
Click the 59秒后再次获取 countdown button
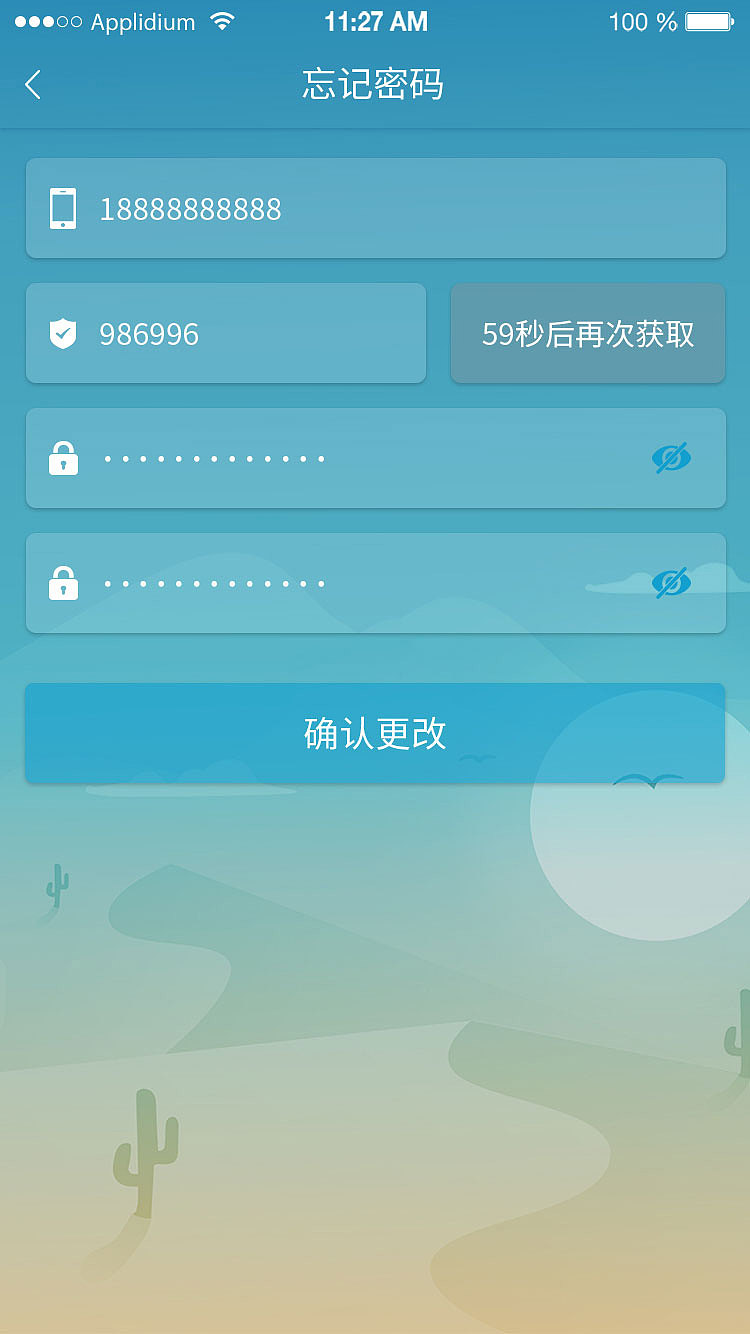587,333
